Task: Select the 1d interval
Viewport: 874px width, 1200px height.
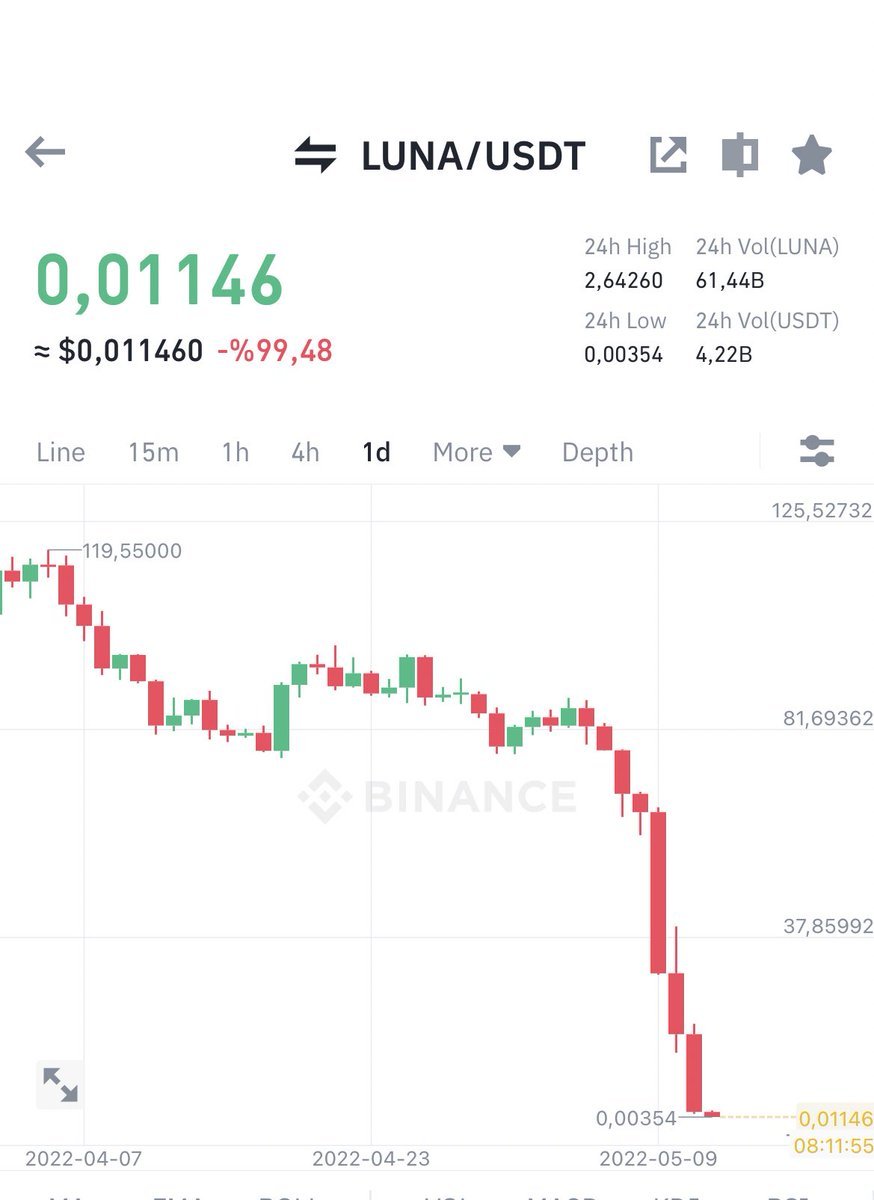Action: click(376, 452)
